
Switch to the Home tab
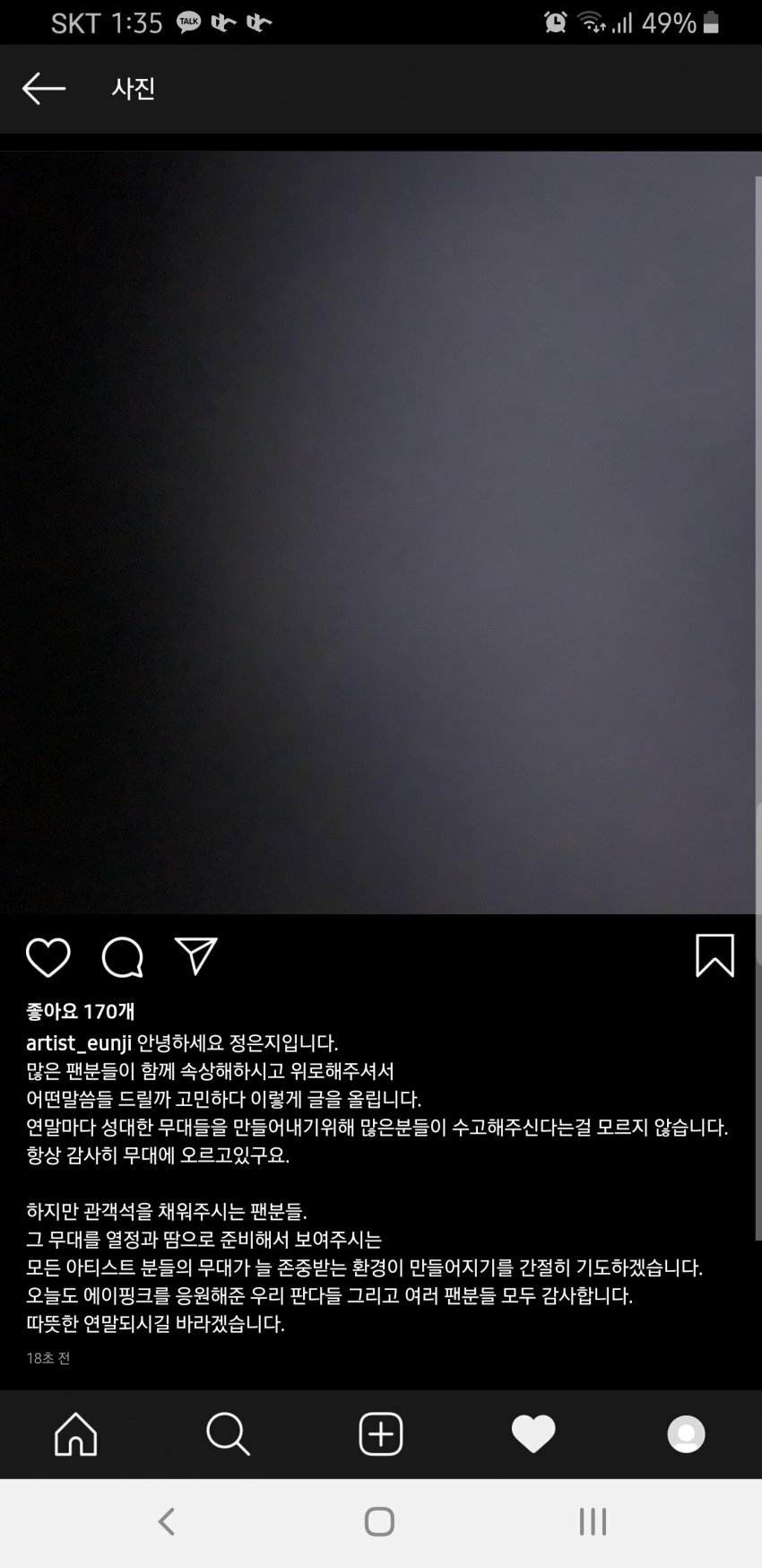pos(76,1434)
